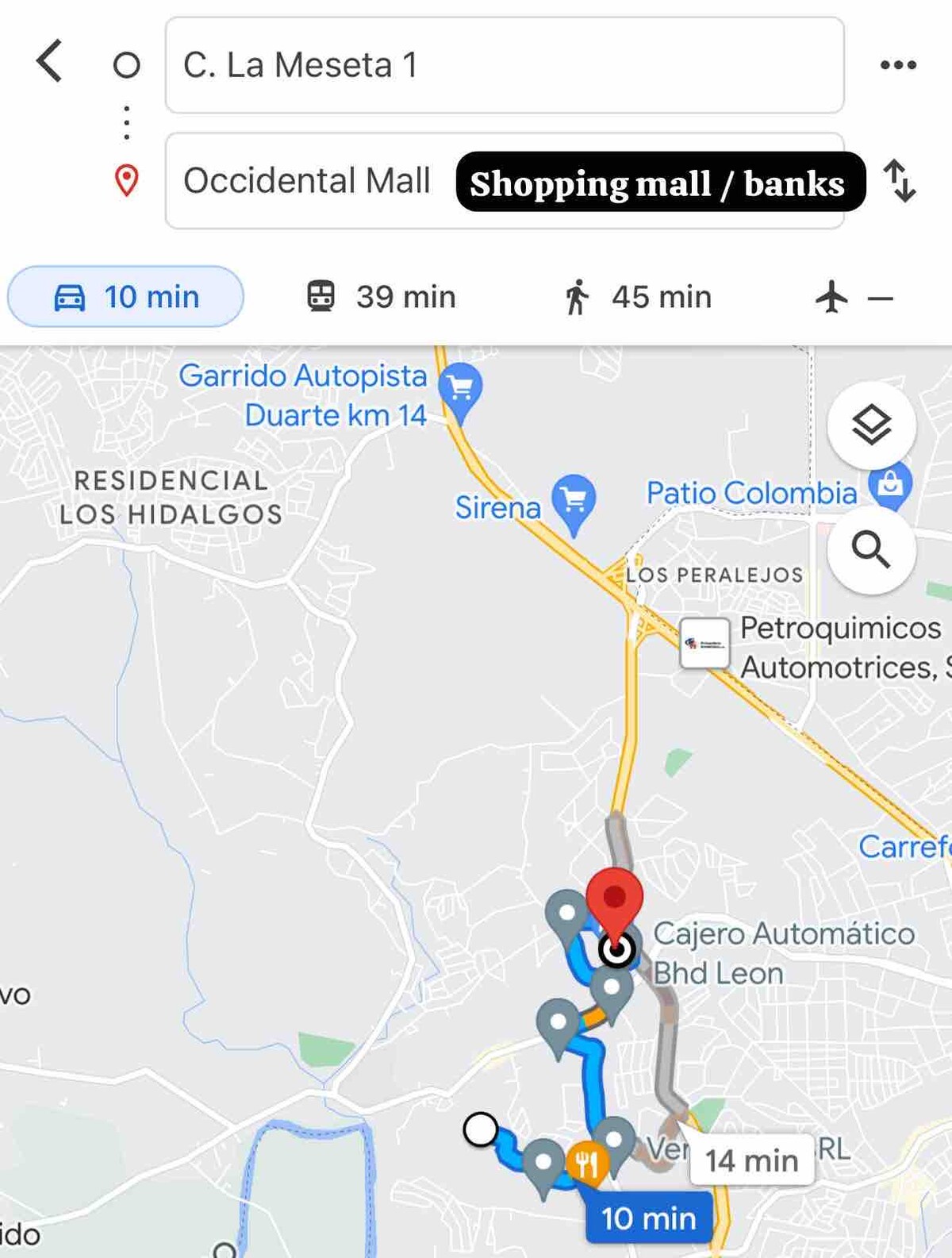
Task: Edit starting point C. La Meseta 1
Action: [504, 65]
